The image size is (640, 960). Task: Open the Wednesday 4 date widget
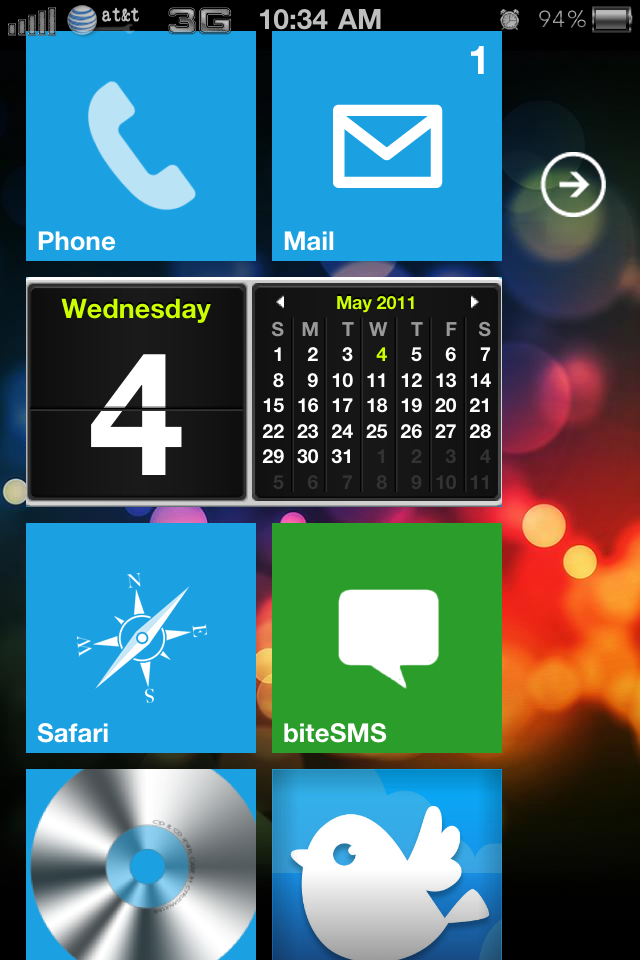(x=137, y=392)
